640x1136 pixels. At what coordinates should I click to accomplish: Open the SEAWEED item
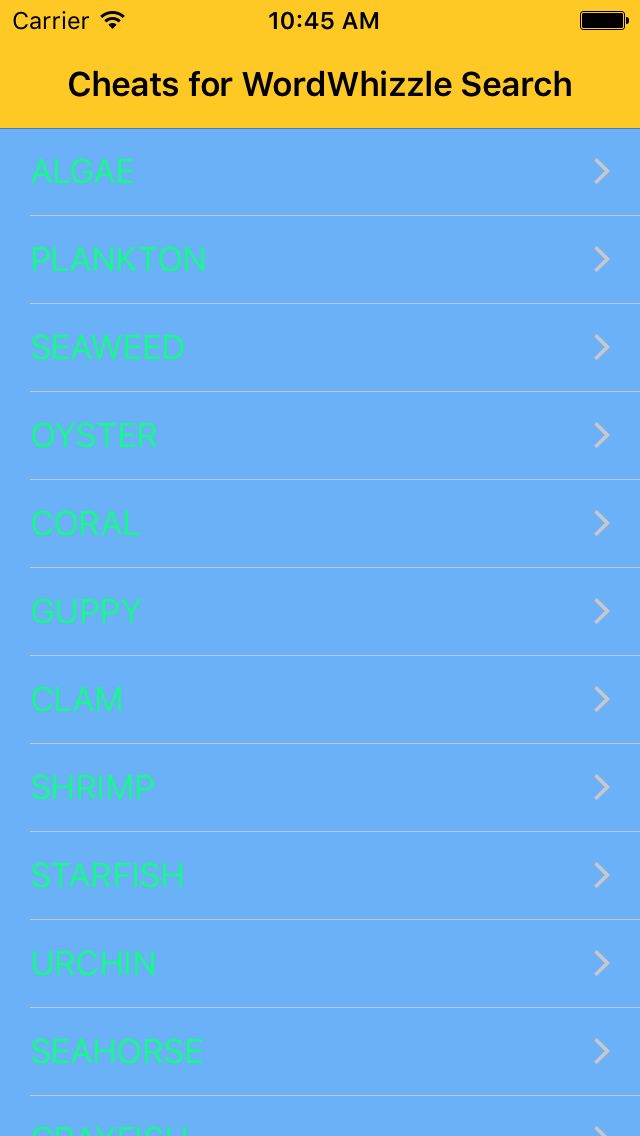(320, 348)
